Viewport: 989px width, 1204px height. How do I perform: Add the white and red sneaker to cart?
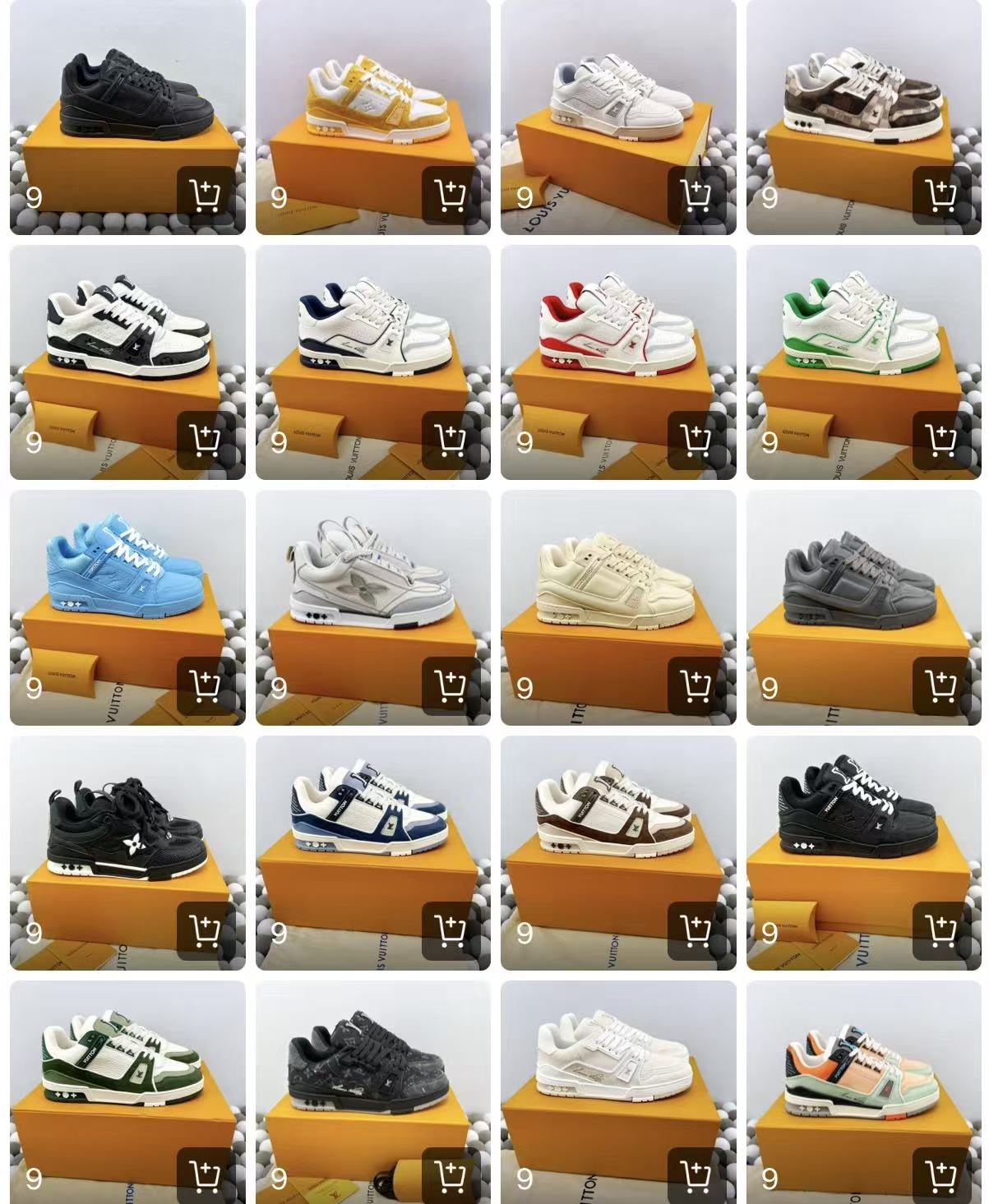pyautogui.click(x=696, y=441)
